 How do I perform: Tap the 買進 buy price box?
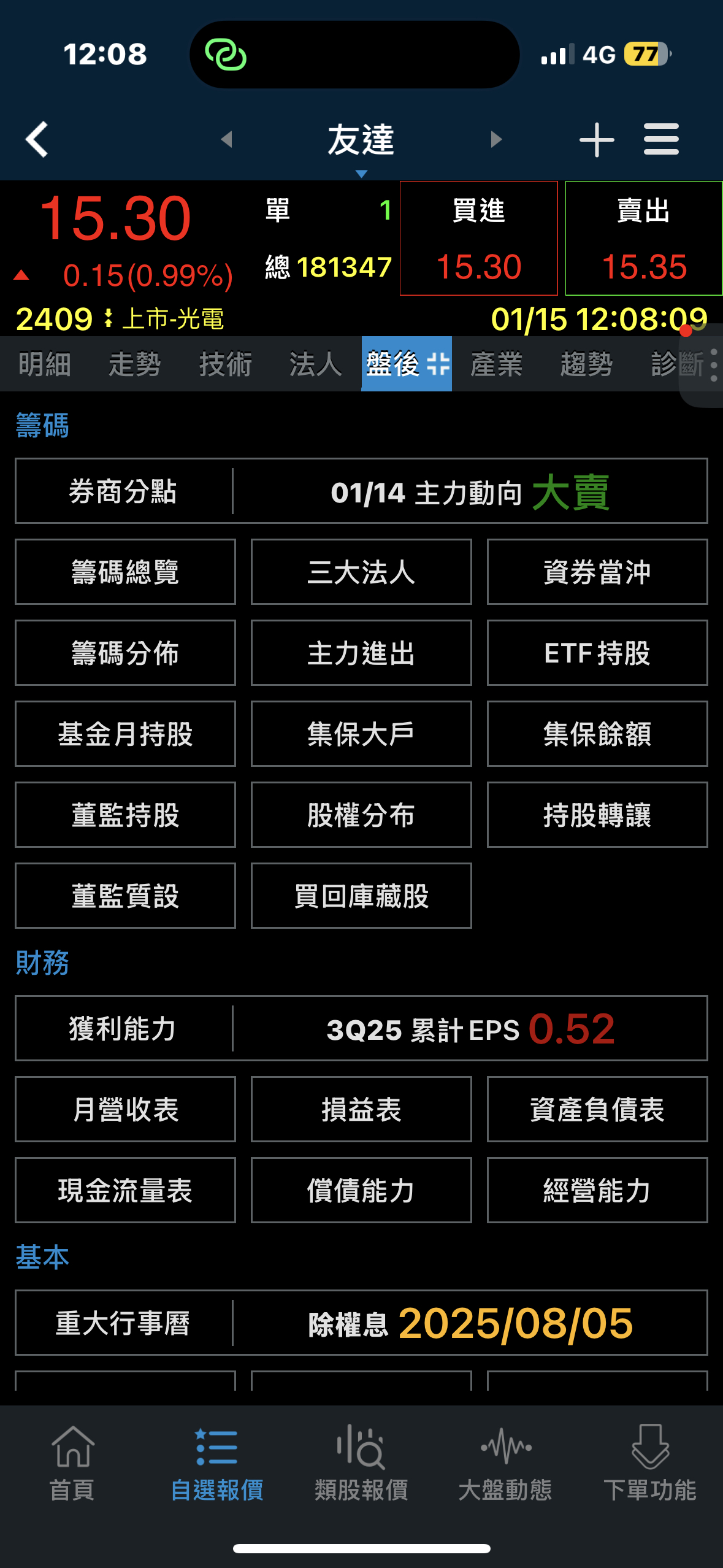pyautogui.click(x=478, y=238)
